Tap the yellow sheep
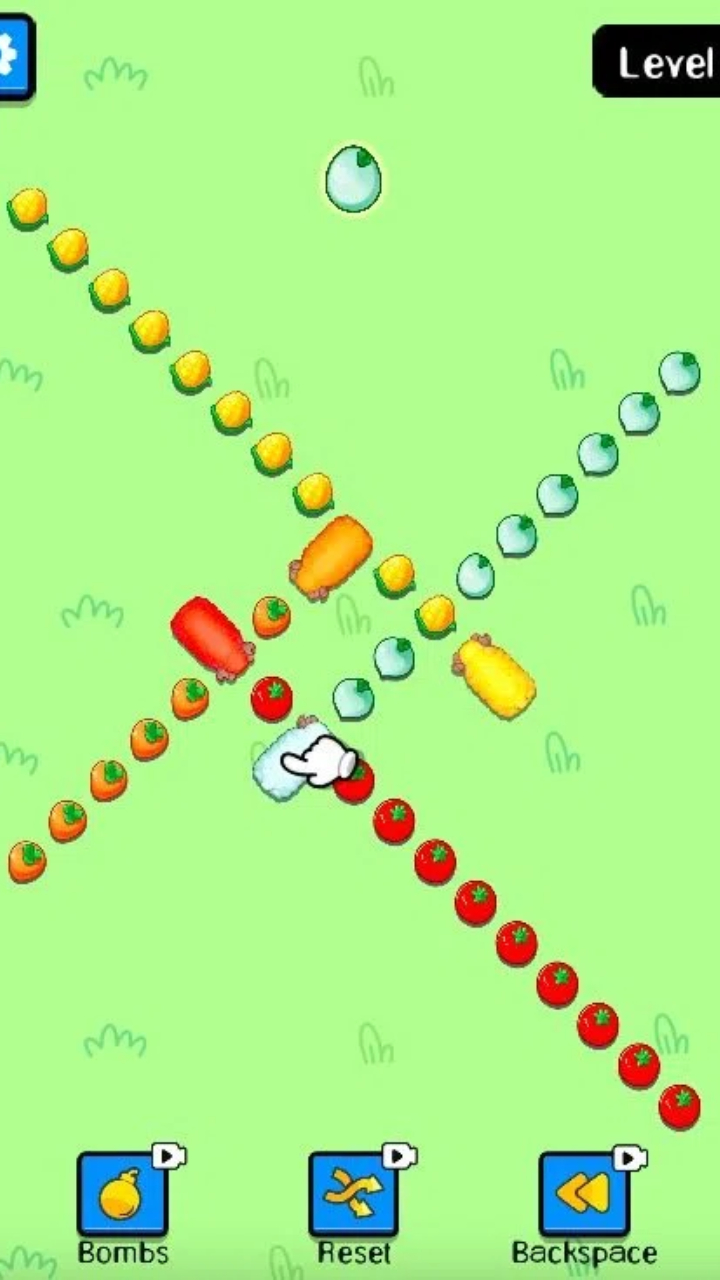 495,676
